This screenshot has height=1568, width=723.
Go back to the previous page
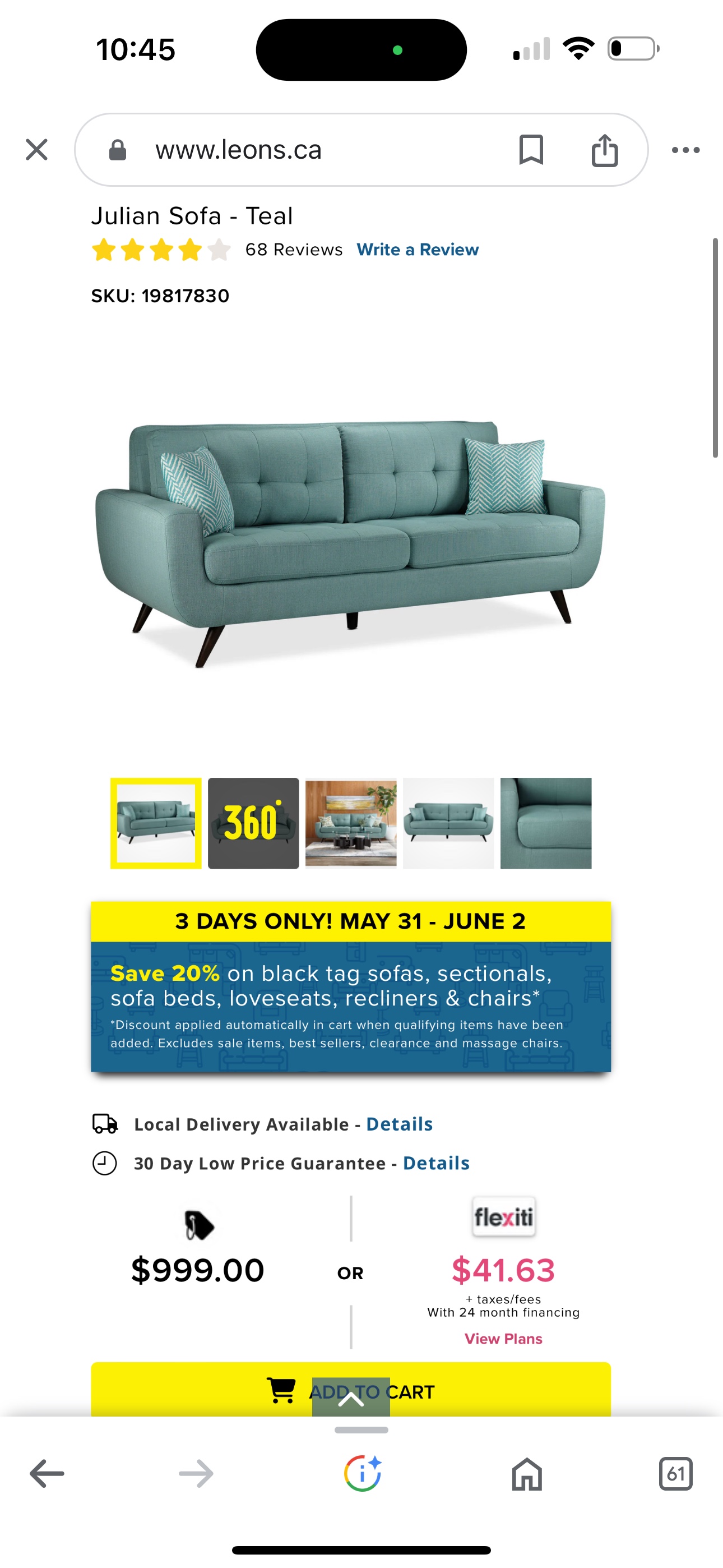click(47, 1474)
